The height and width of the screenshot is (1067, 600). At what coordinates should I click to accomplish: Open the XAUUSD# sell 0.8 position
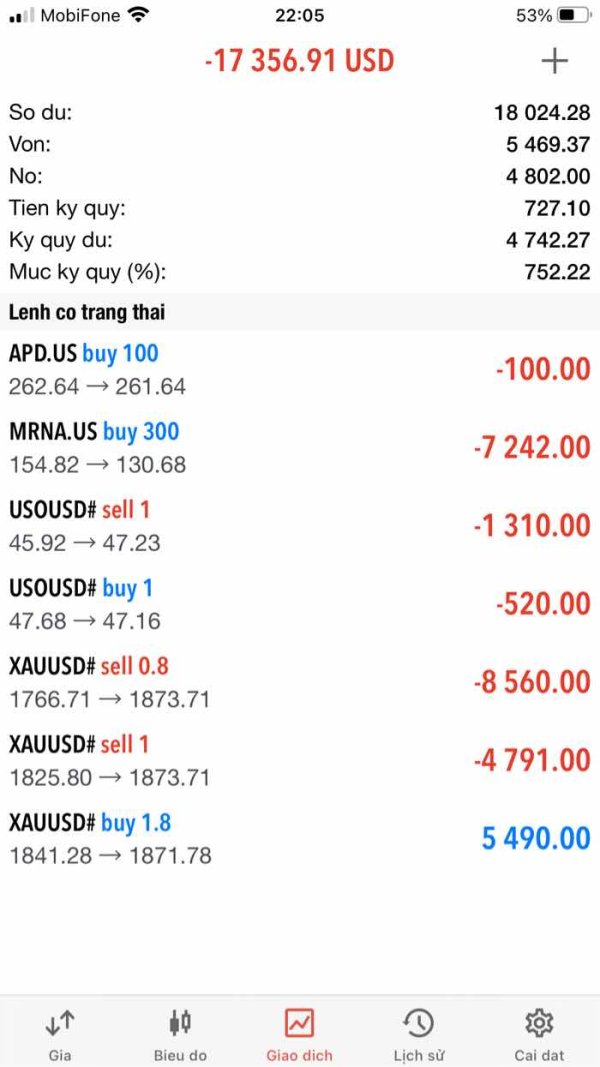[300, 681]
